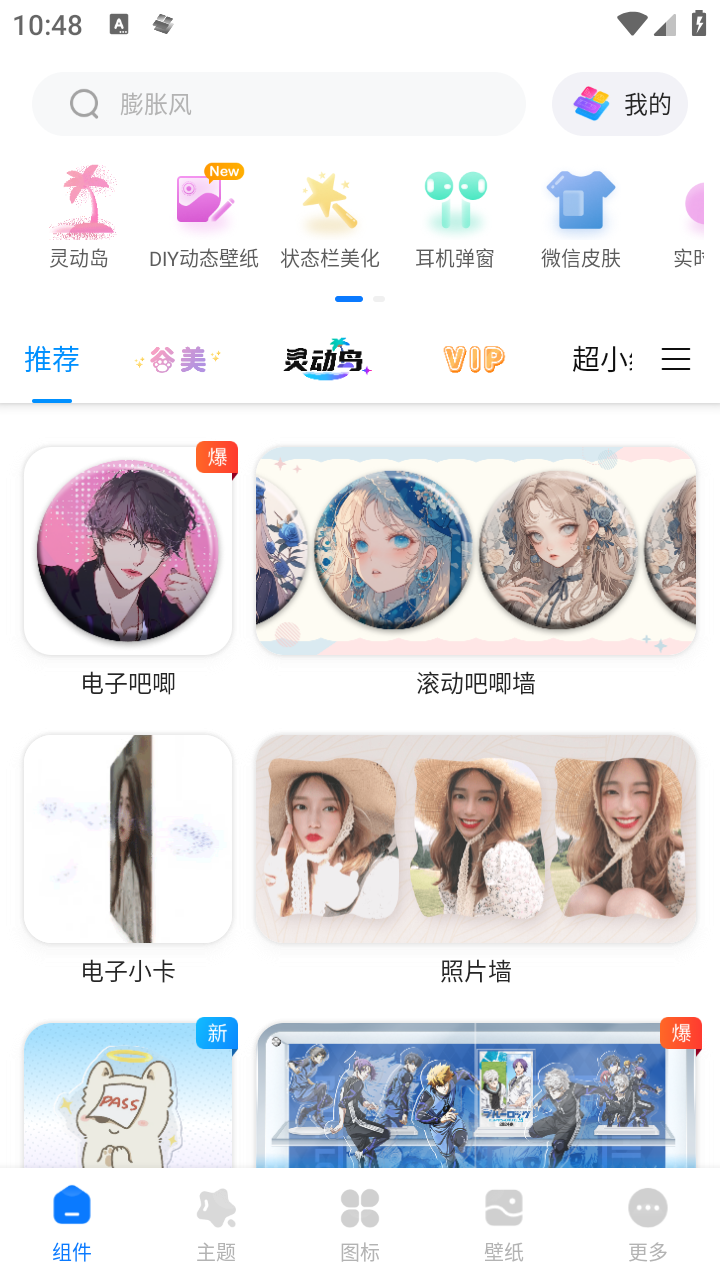720x1280 pixels.
Task: Open the 更多 section in bottom navigation
Action: click(648, 1220)
